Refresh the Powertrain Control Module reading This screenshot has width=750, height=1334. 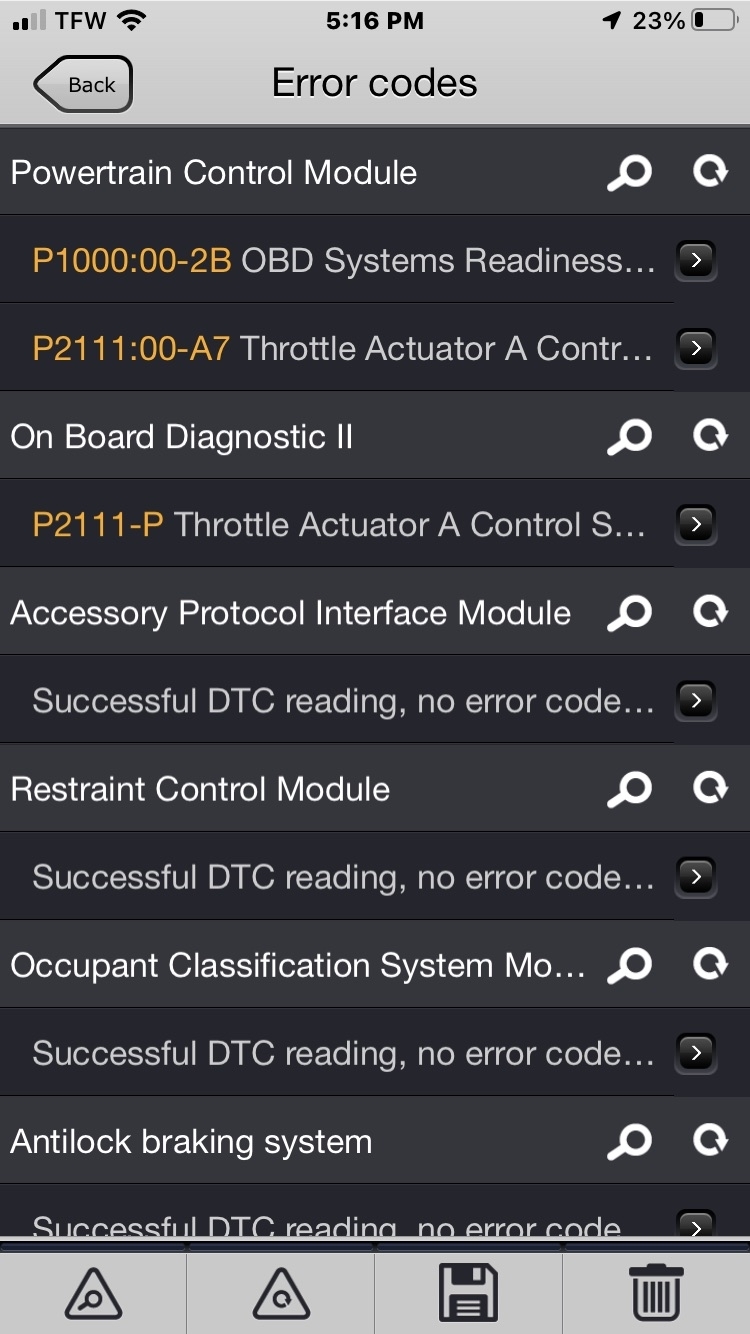pyautogui.click(x=710, y=172)
